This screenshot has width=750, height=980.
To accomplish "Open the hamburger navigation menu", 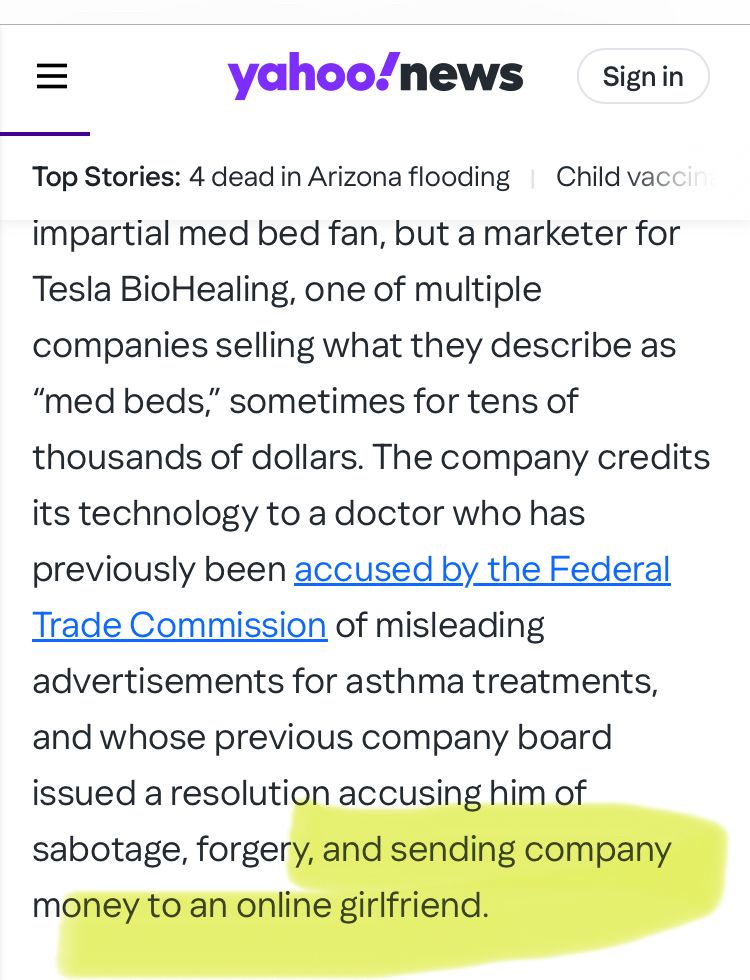I will pyautogui.click(x=52, y=76).
